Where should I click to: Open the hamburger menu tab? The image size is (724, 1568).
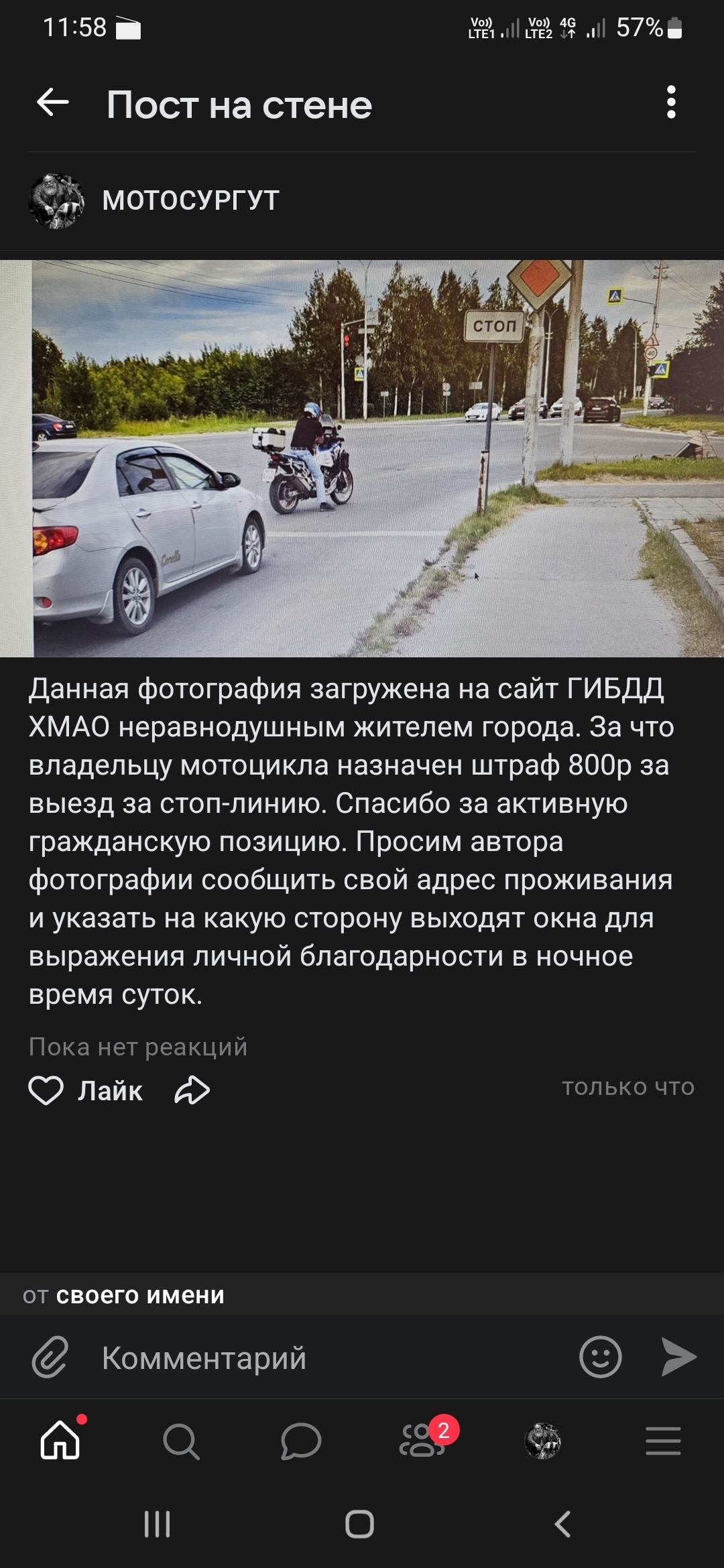point(663,1441)
